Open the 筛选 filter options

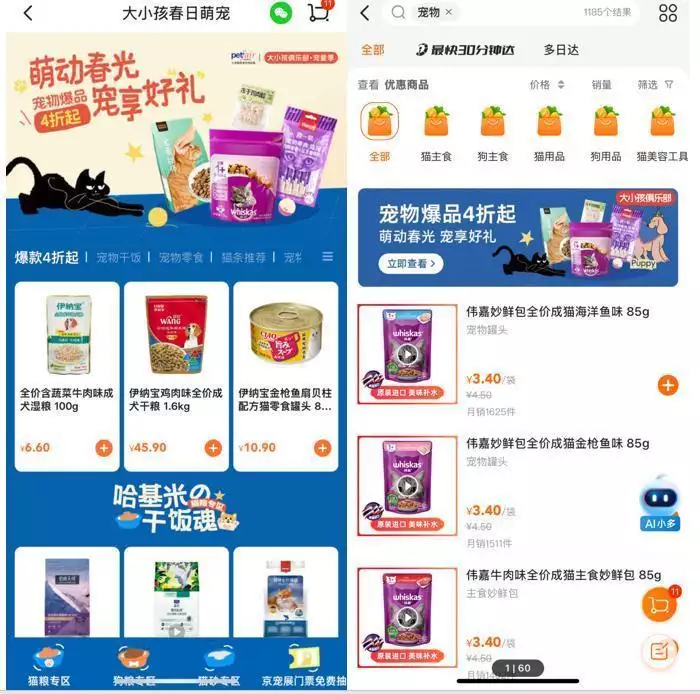point(655,85)
